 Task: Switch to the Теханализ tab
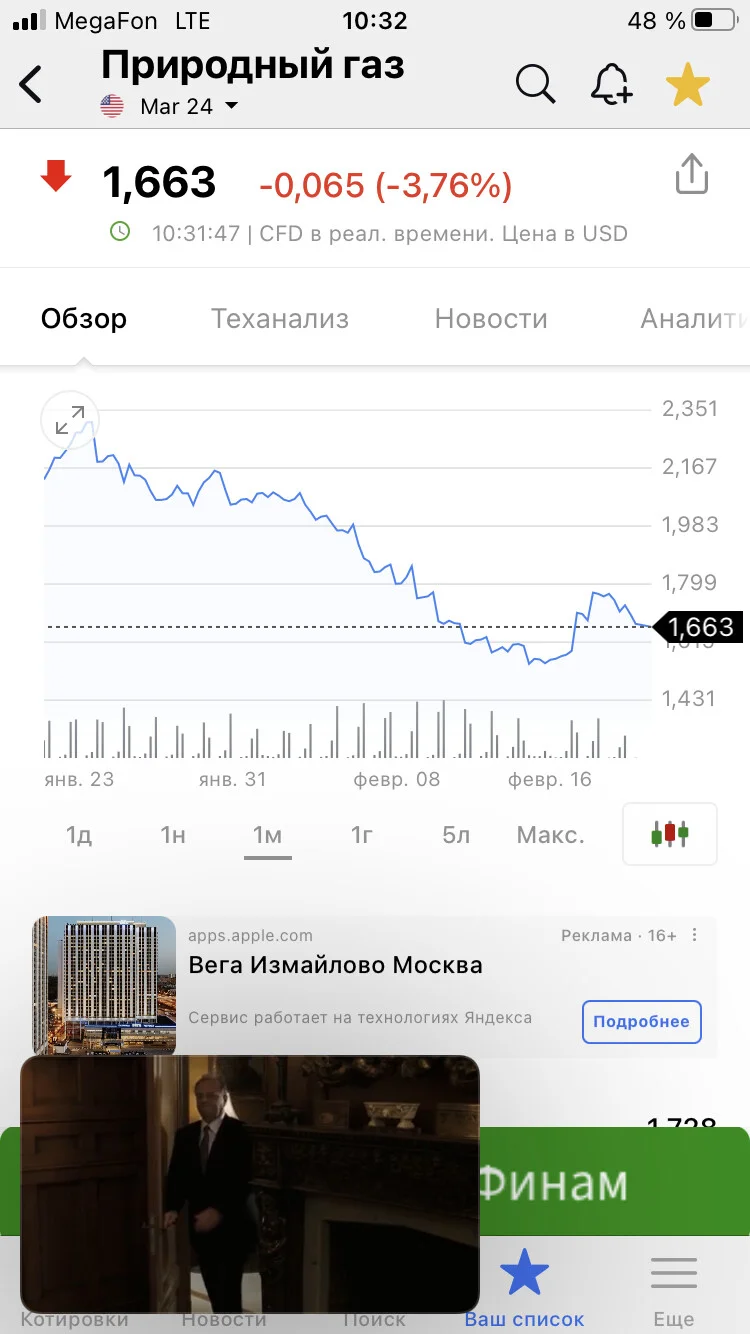[x=280, y=319]
